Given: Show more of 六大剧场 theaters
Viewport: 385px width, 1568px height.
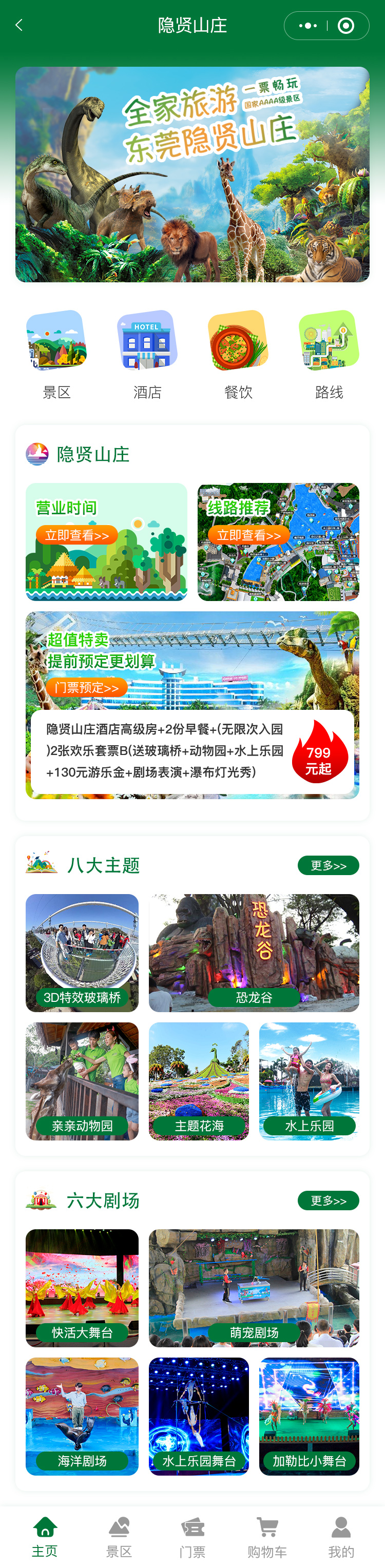Looking at the screenshot, I should pyautogui.click(x=328, y=1201).
